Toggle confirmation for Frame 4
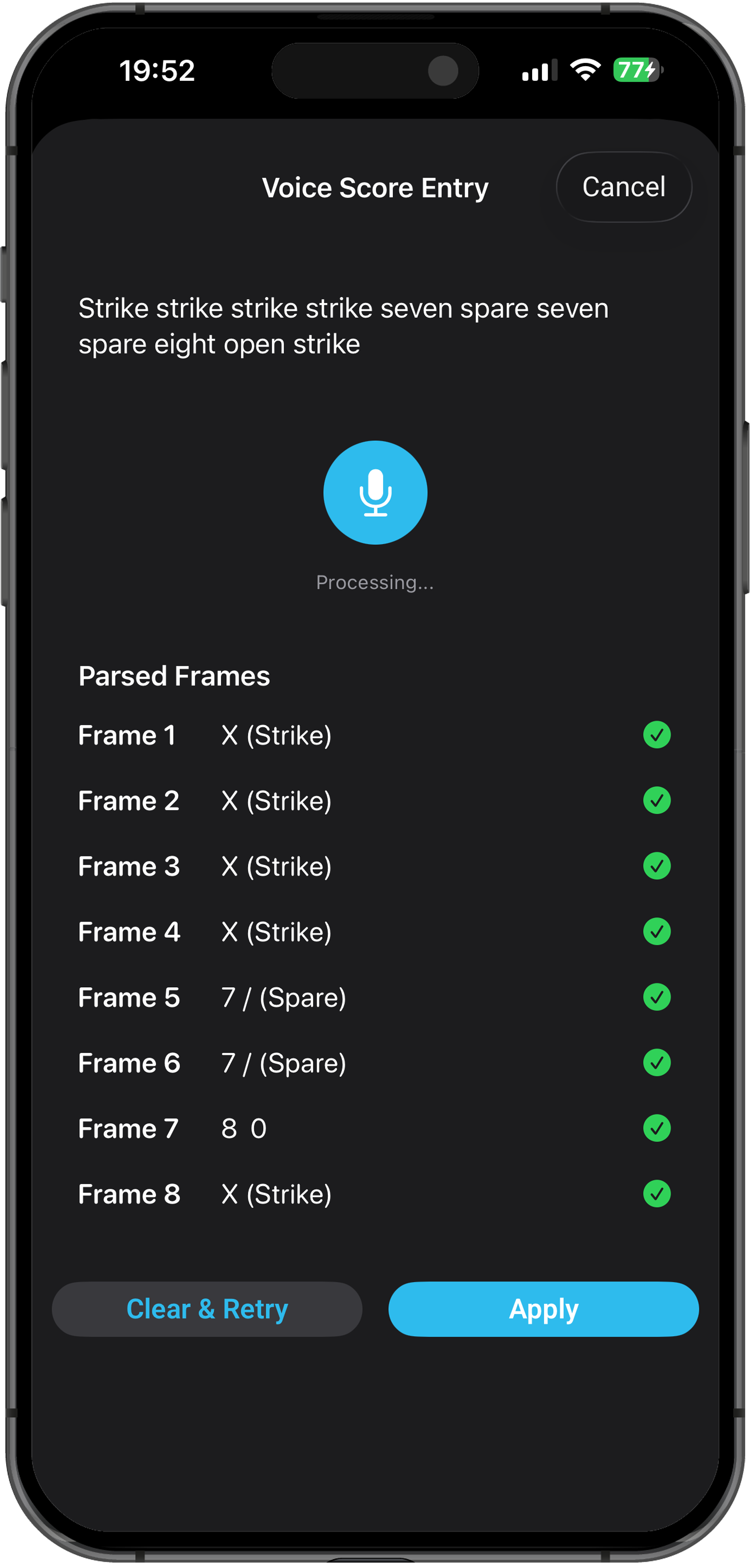Image resolution: width=751 pixels, height=1568 pixels. [x=656, y=932]
